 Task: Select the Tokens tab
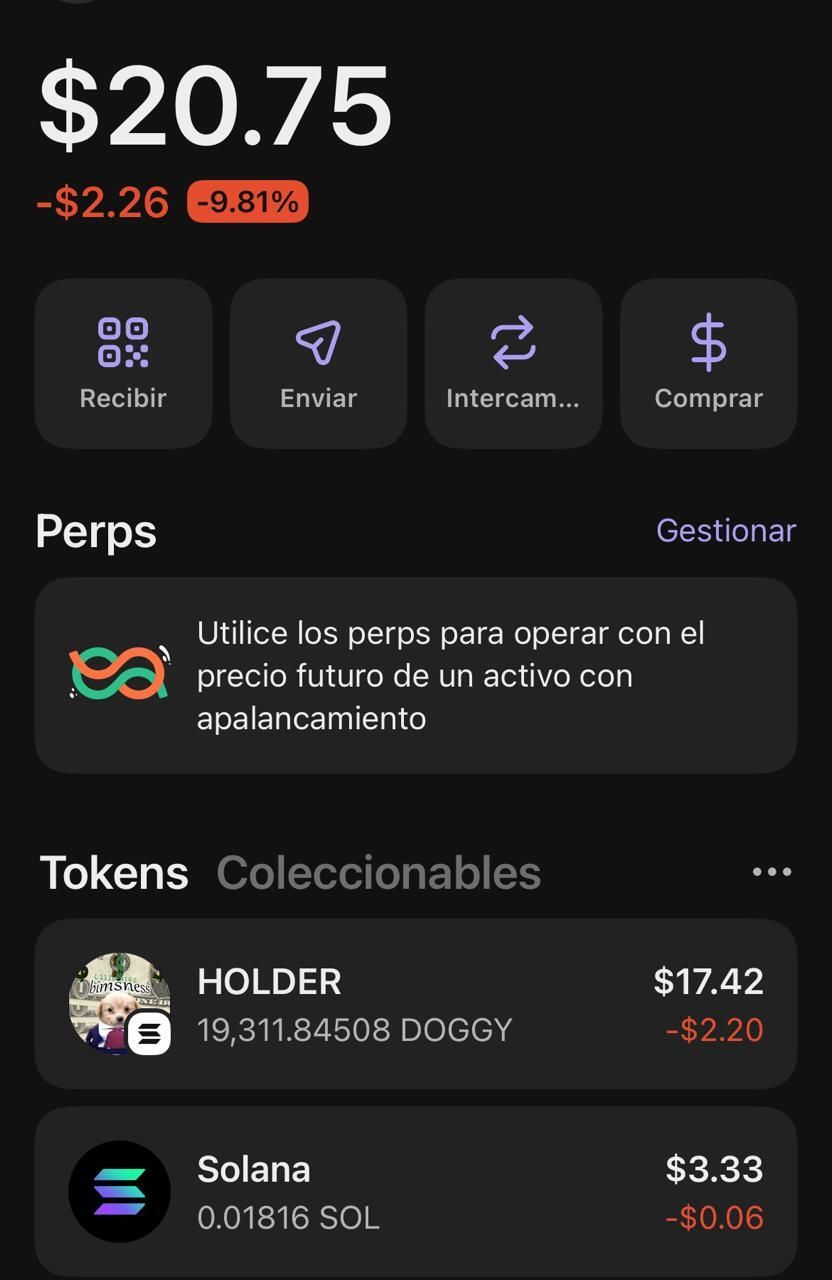[114, 873]
